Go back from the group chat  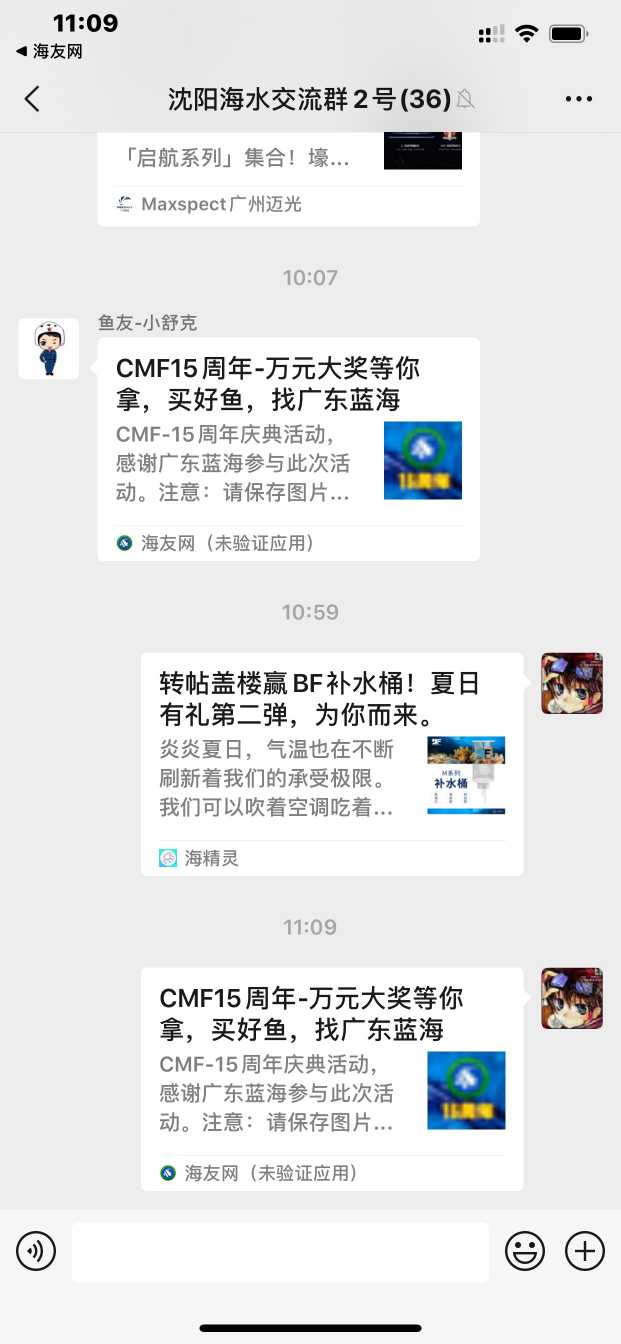pyautogui.click(x=32, y=98)
